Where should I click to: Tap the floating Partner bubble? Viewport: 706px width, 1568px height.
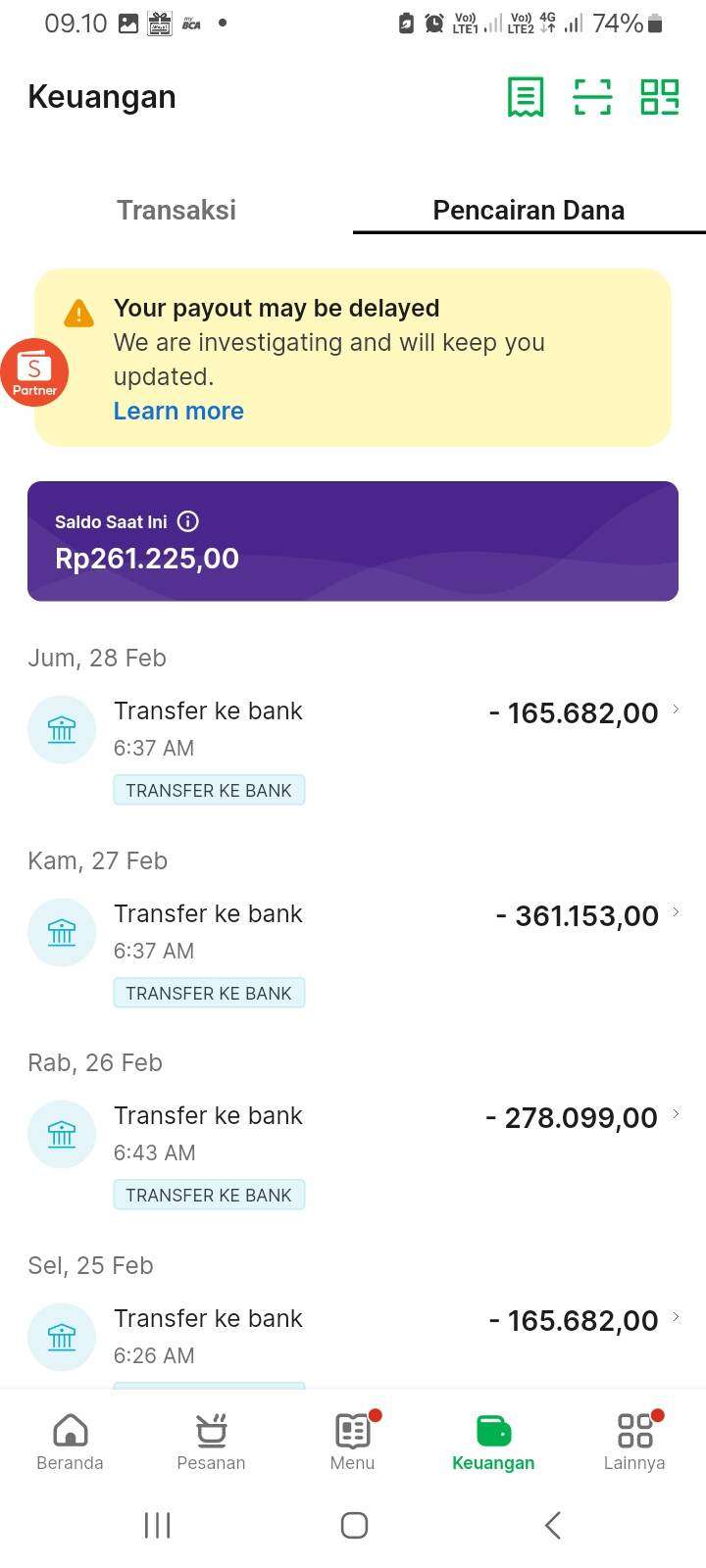click(34, 372)
